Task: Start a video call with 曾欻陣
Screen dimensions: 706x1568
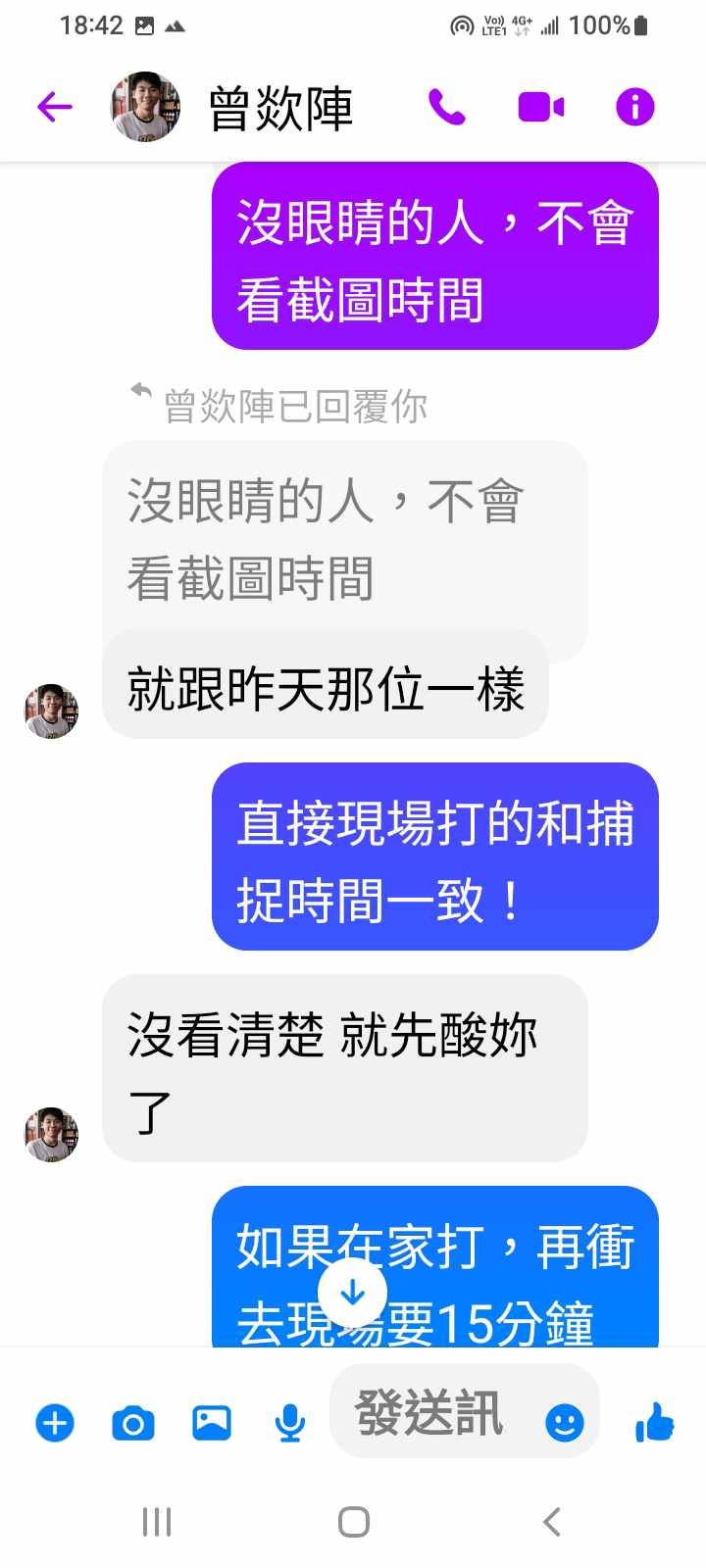Action: point(540,107)
